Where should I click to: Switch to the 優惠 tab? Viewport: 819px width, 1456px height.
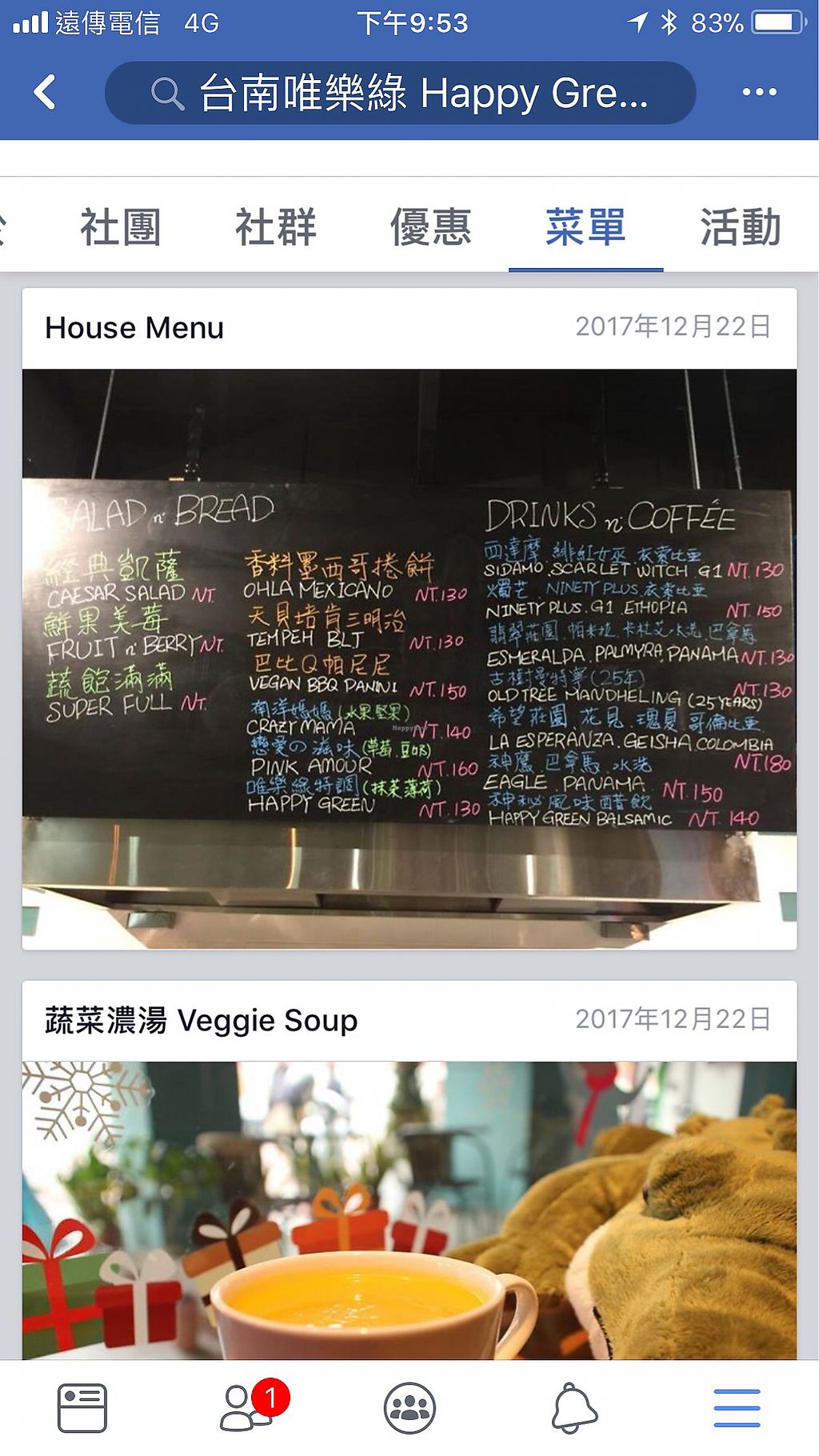pyautogui.click(x=431, y=227)
